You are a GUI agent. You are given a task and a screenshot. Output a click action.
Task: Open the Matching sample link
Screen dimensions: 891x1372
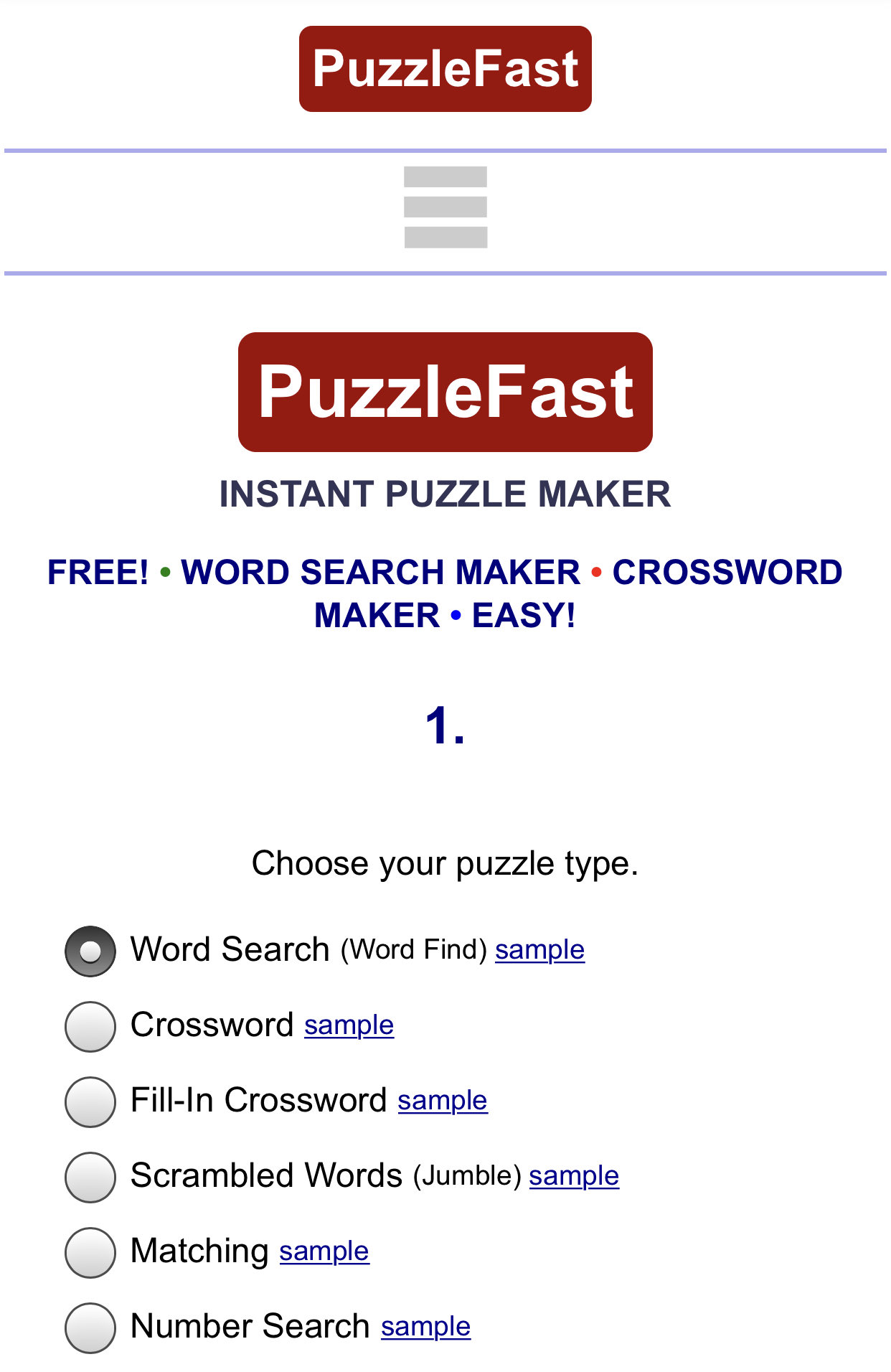324,1251
